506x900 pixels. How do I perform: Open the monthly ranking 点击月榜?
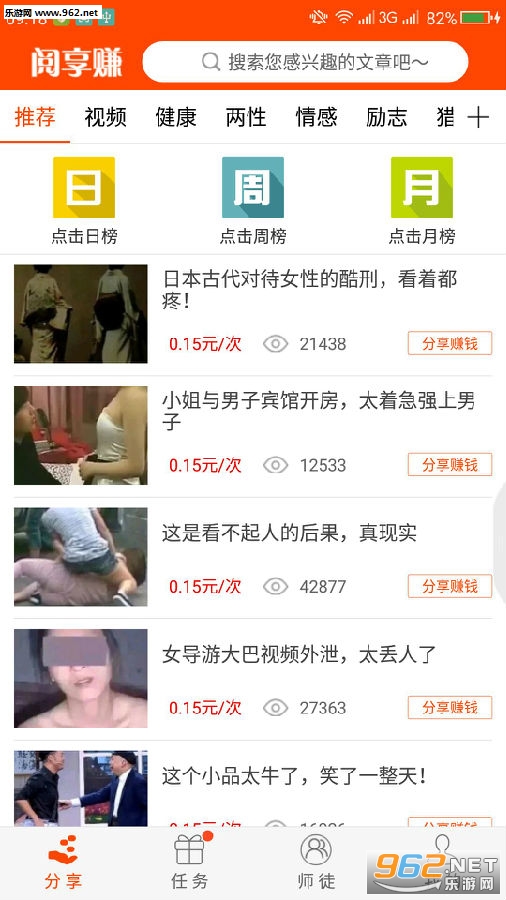click(422, 201)
